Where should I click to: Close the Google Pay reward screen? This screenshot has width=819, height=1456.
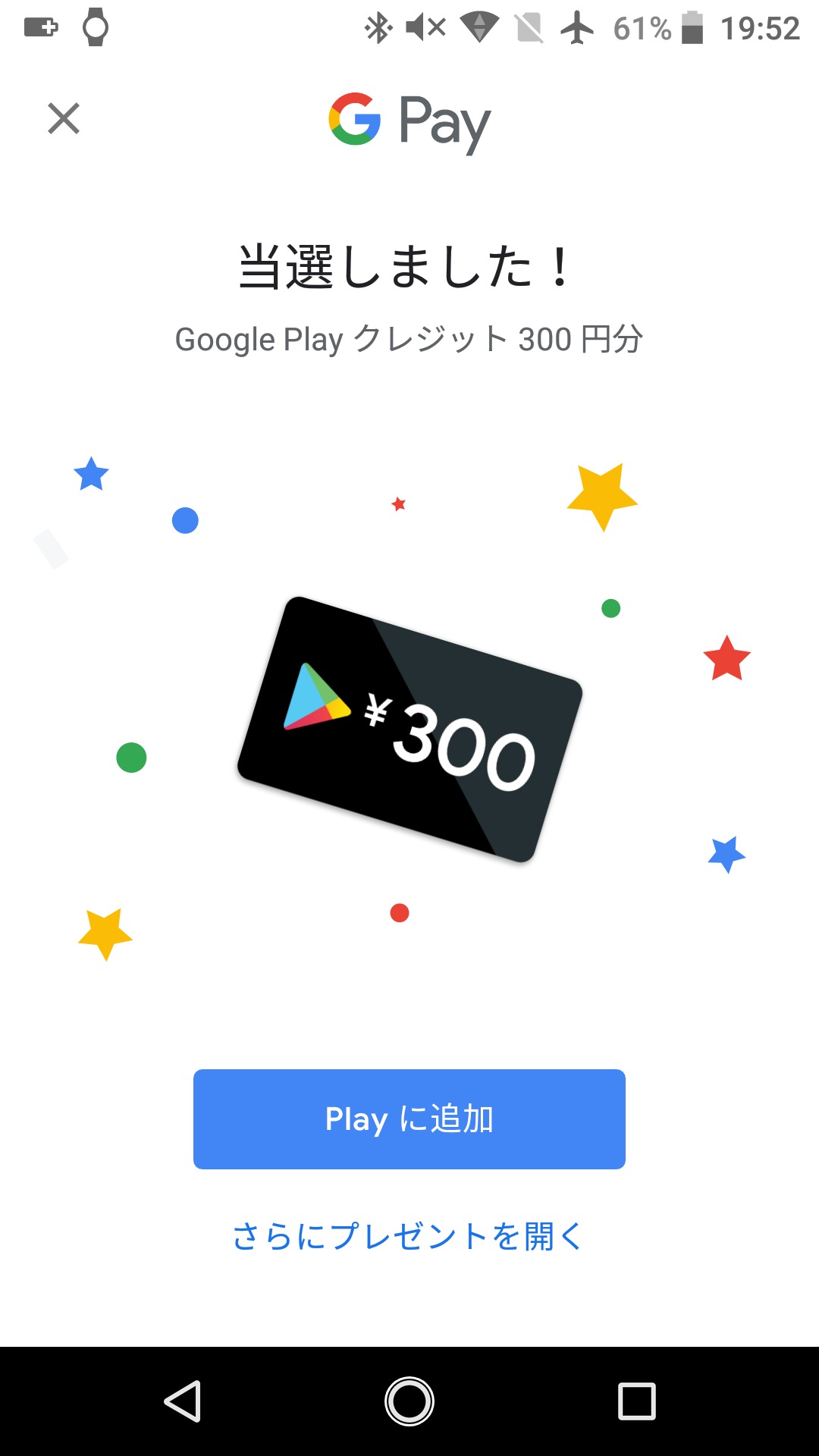point(64,119)
